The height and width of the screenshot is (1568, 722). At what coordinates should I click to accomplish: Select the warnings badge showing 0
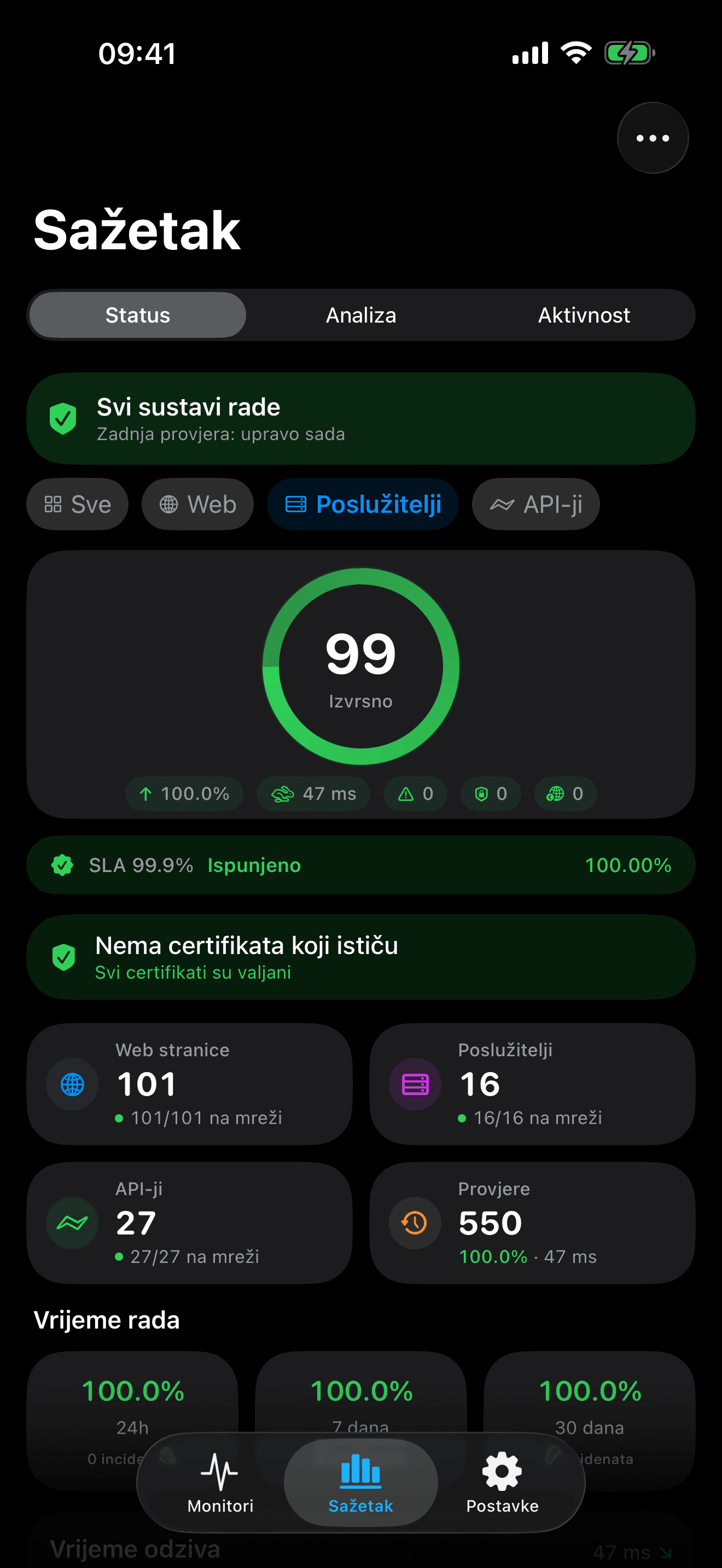[x=415, y=794]
